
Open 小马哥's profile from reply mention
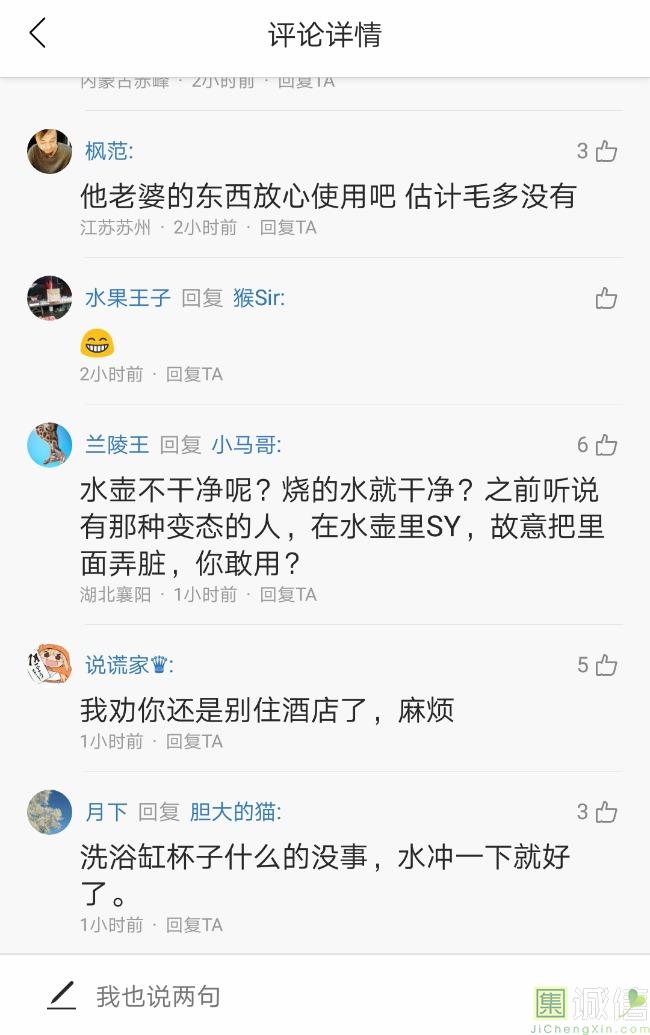click(246, 445)
